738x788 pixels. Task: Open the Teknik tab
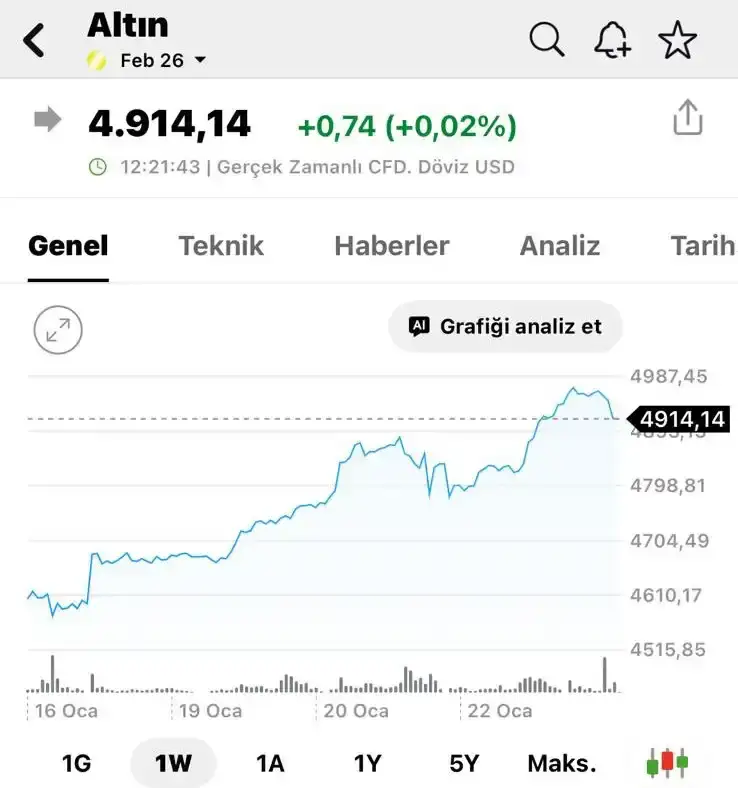click(x=221, y=245)
